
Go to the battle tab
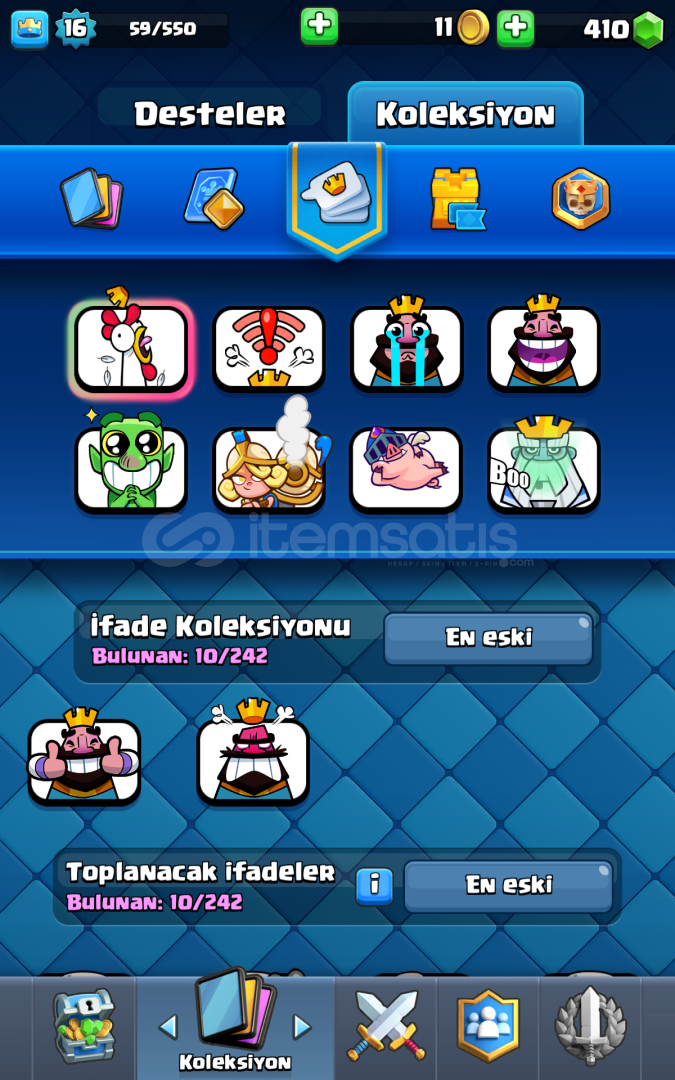click(387, 1026)
